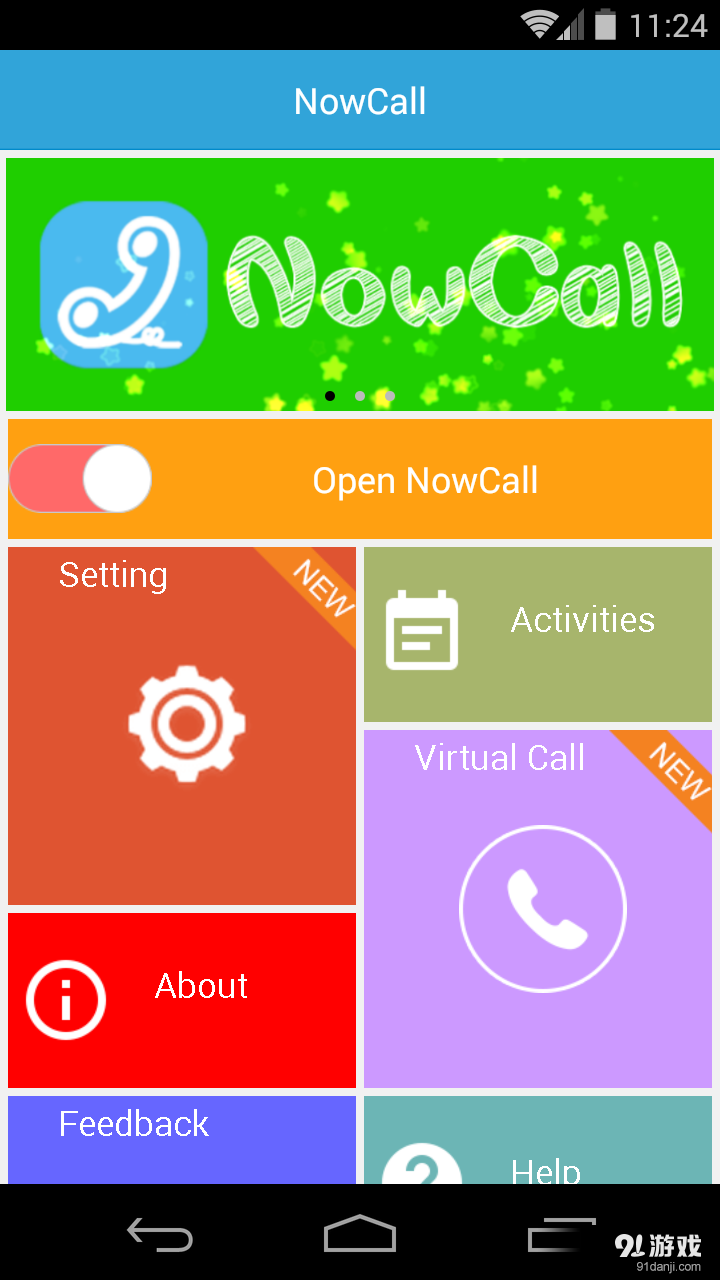
Task: Open the About tile
Action: pyautogui.click(x=182, y=1000)
